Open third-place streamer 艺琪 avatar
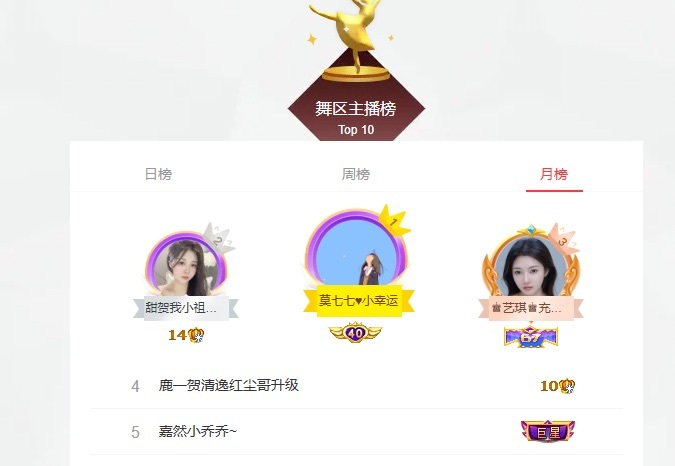Screen dimensions: 675x466 point(529,267)
